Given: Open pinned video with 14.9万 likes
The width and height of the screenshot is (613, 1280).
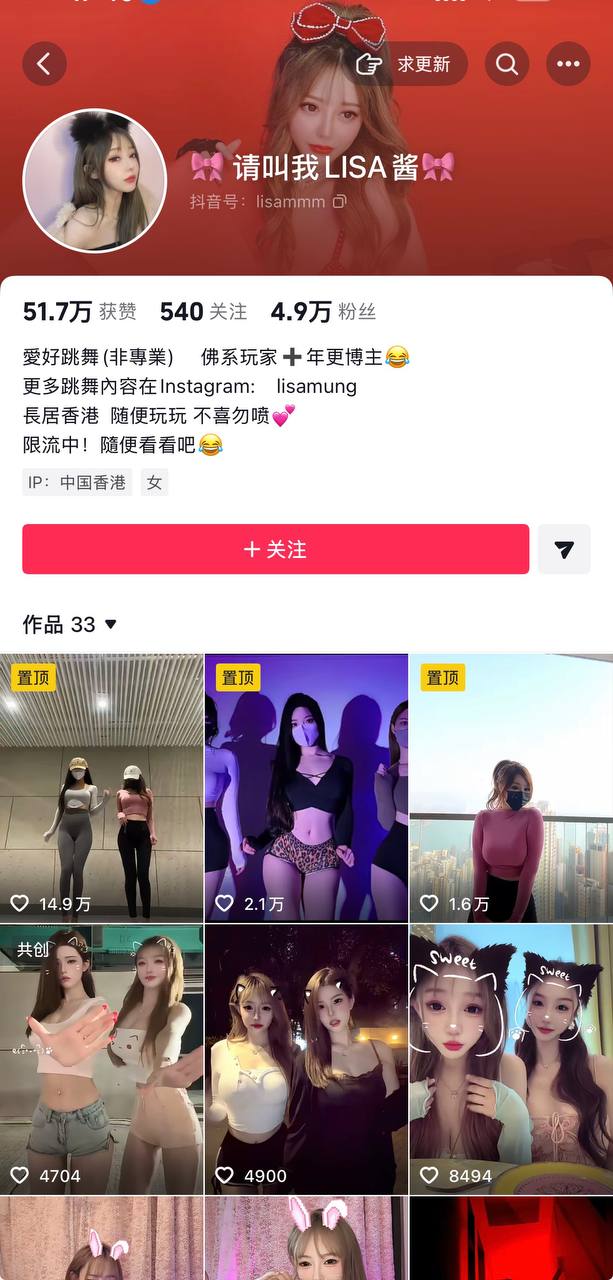Looking at the screenshot, I should click(101, 788).
